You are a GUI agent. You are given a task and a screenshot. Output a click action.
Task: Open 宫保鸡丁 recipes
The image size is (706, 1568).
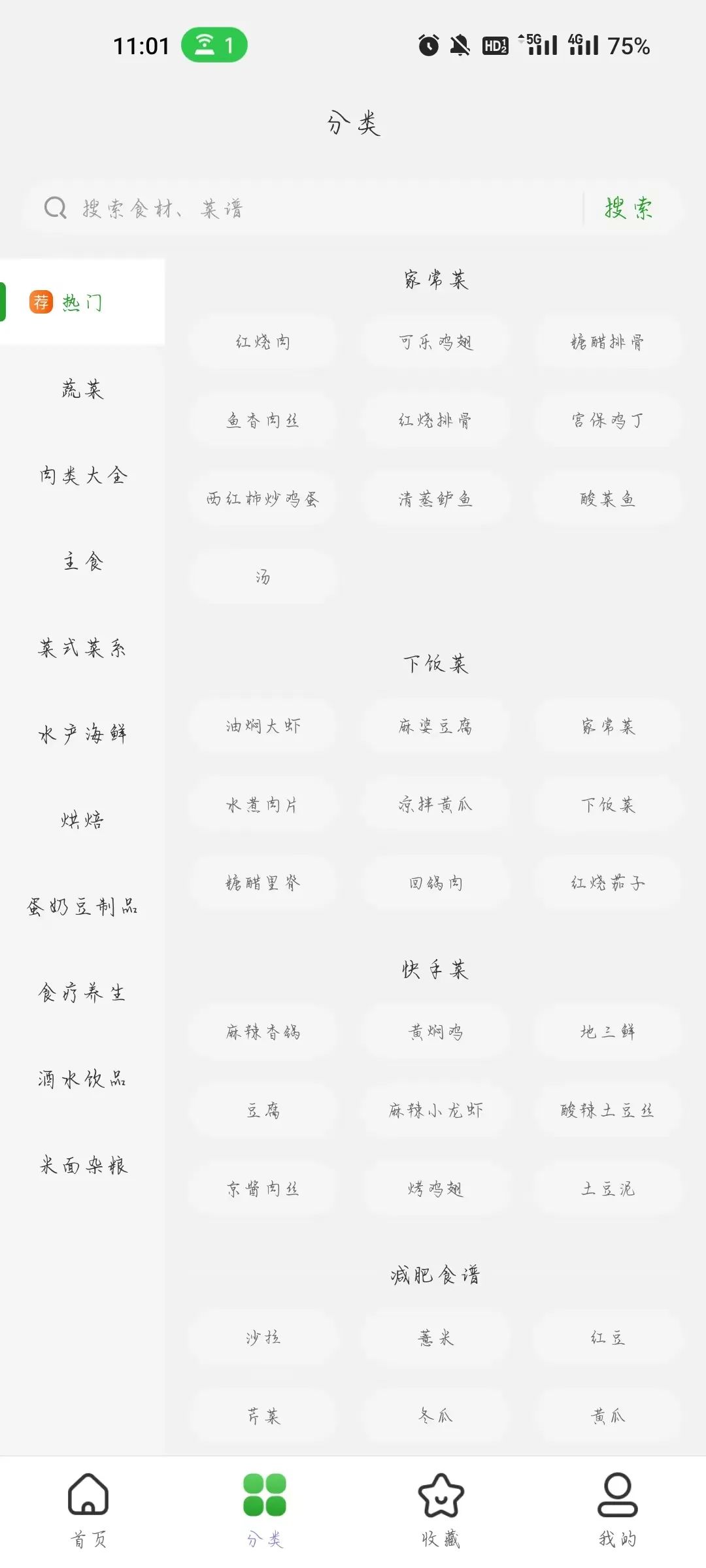(608, 420)
